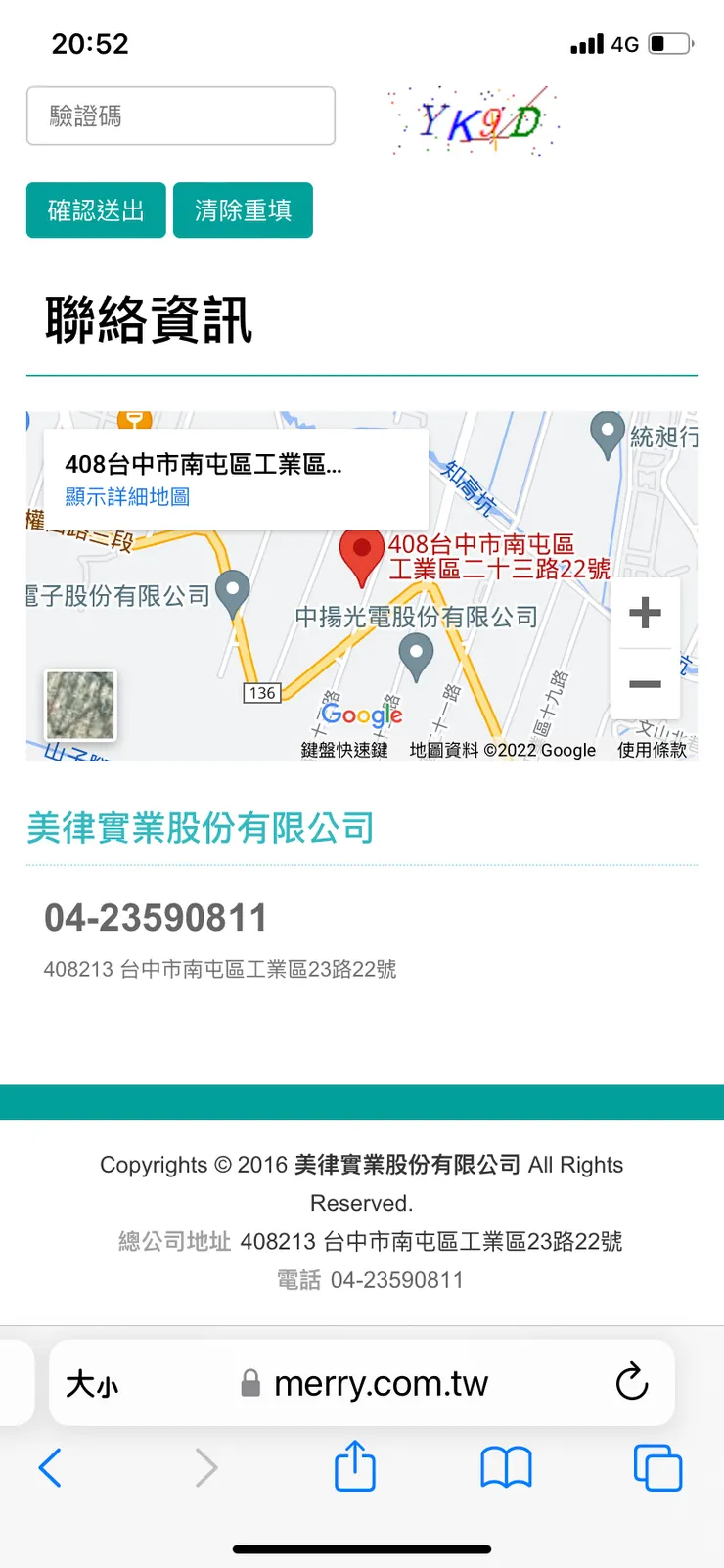Tap the red location pin on map
Image resolution: width=724 pixels, height=1568 pixels.
361,556
